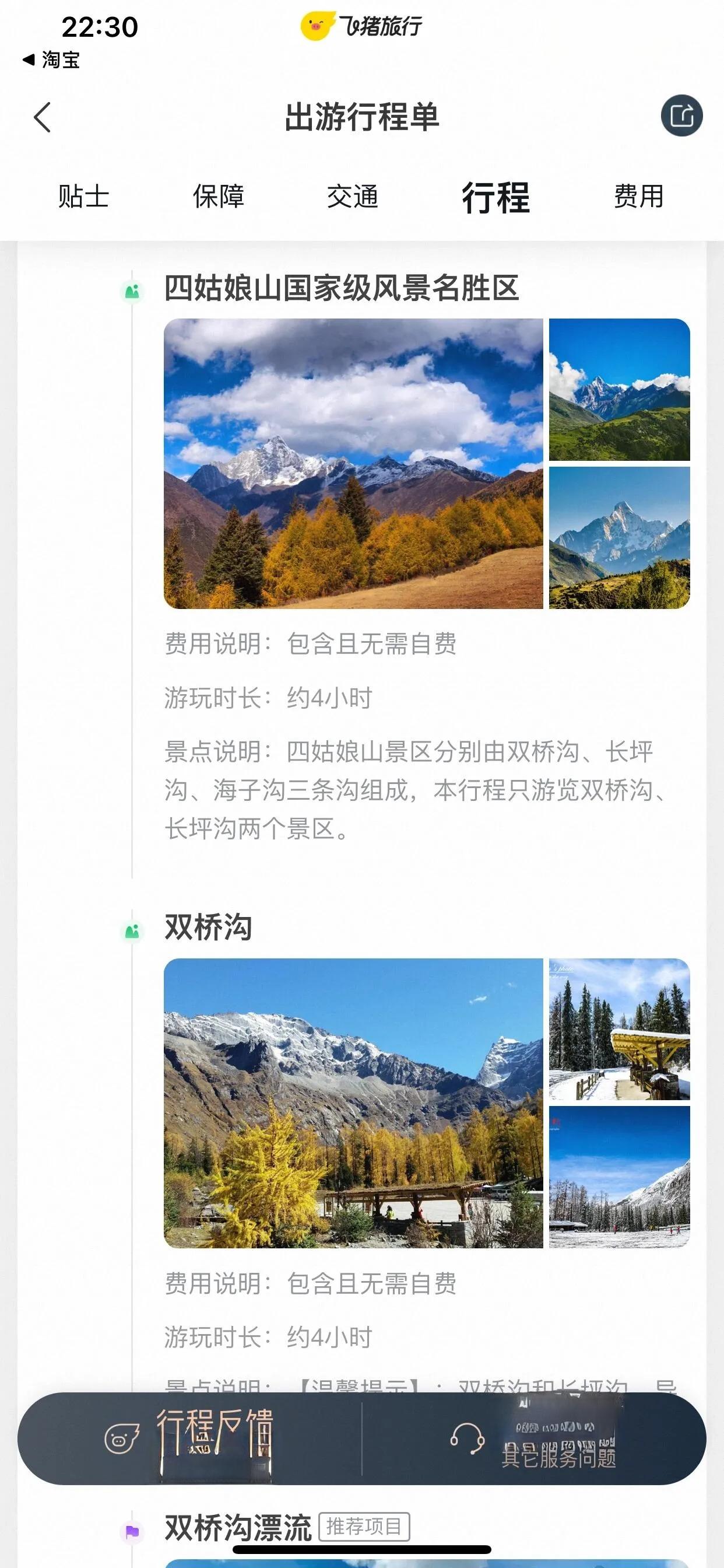View the 双桥沟 snowy pavilion photo

pos(619,1030)
